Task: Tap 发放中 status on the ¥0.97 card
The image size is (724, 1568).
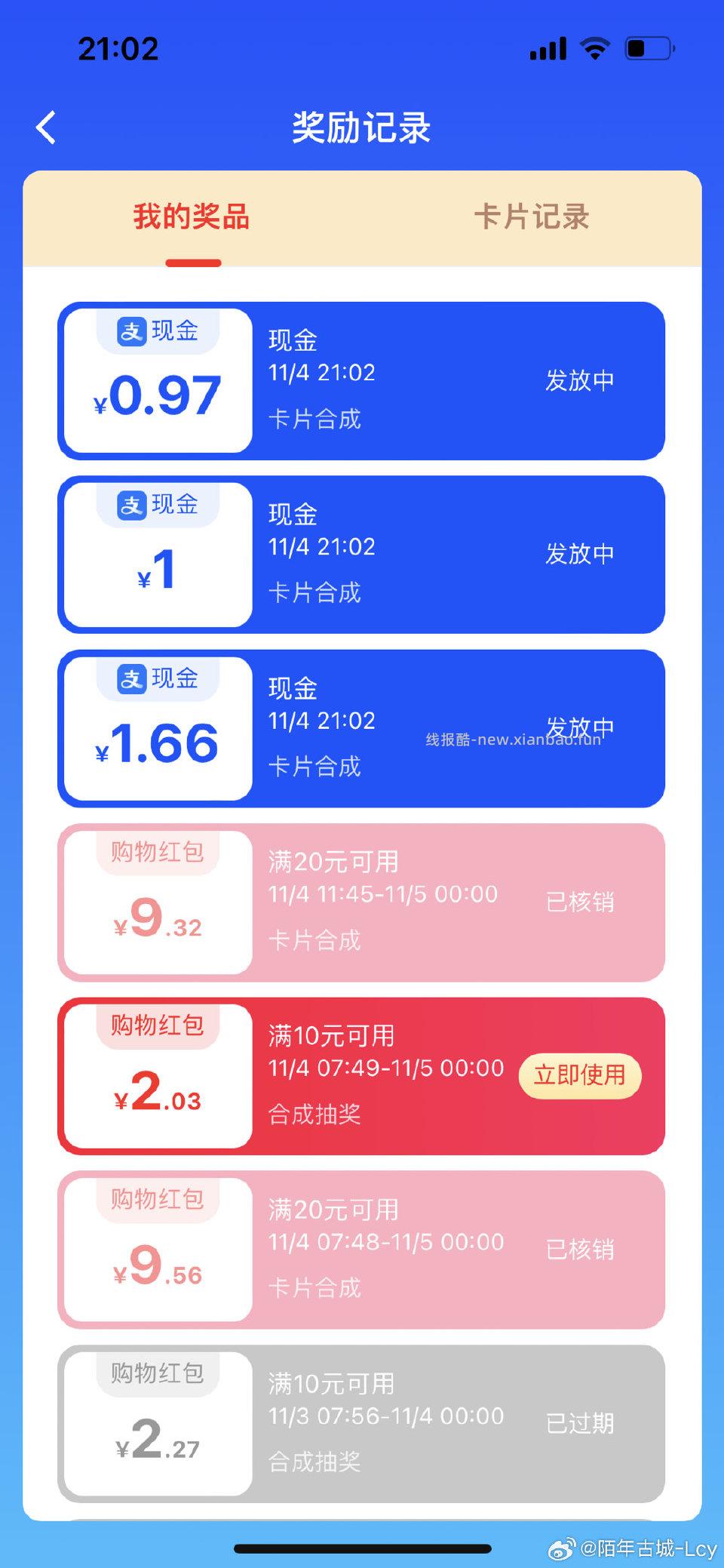Action: point(581,380)
